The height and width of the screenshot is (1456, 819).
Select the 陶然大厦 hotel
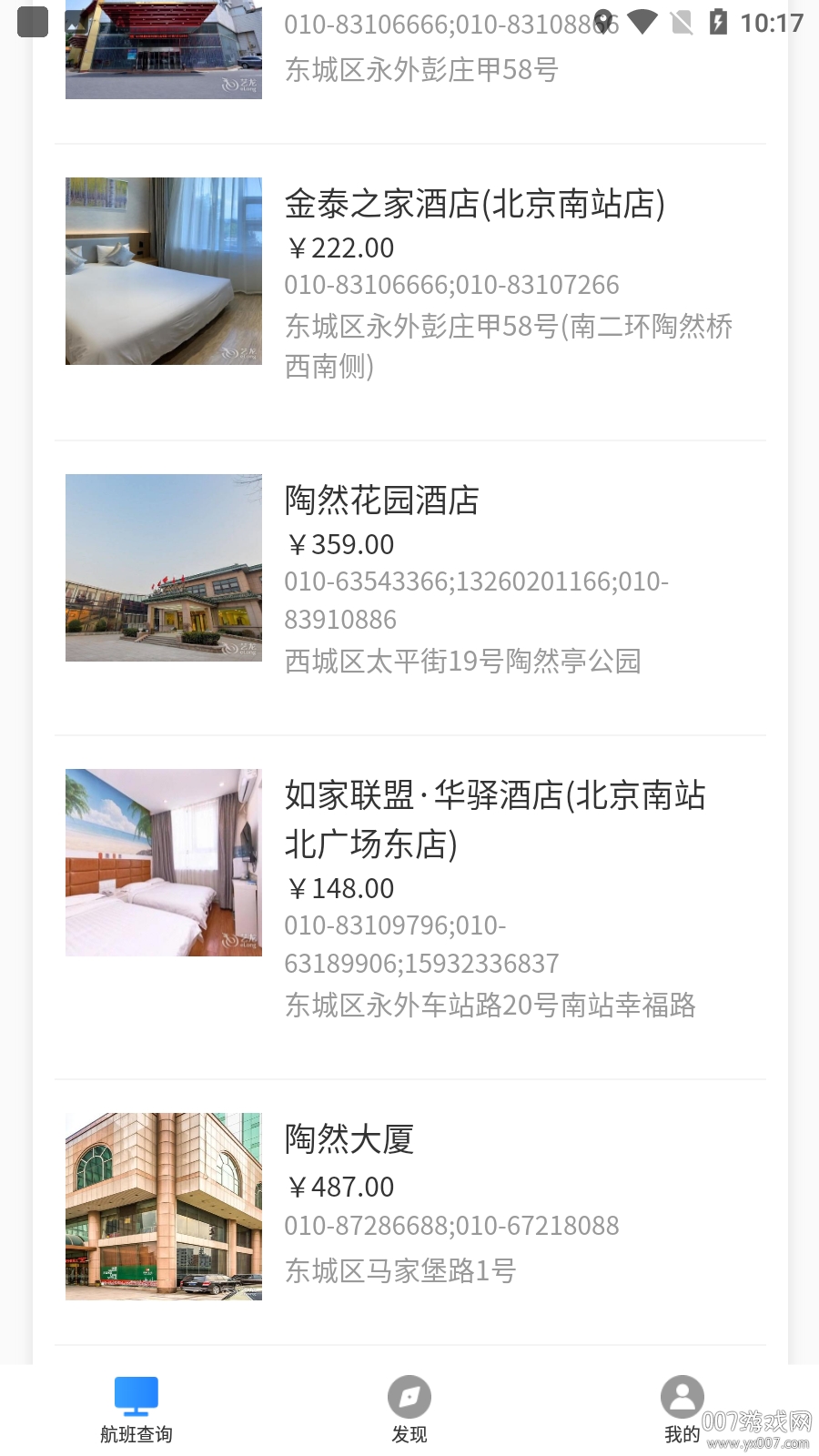349,1139
